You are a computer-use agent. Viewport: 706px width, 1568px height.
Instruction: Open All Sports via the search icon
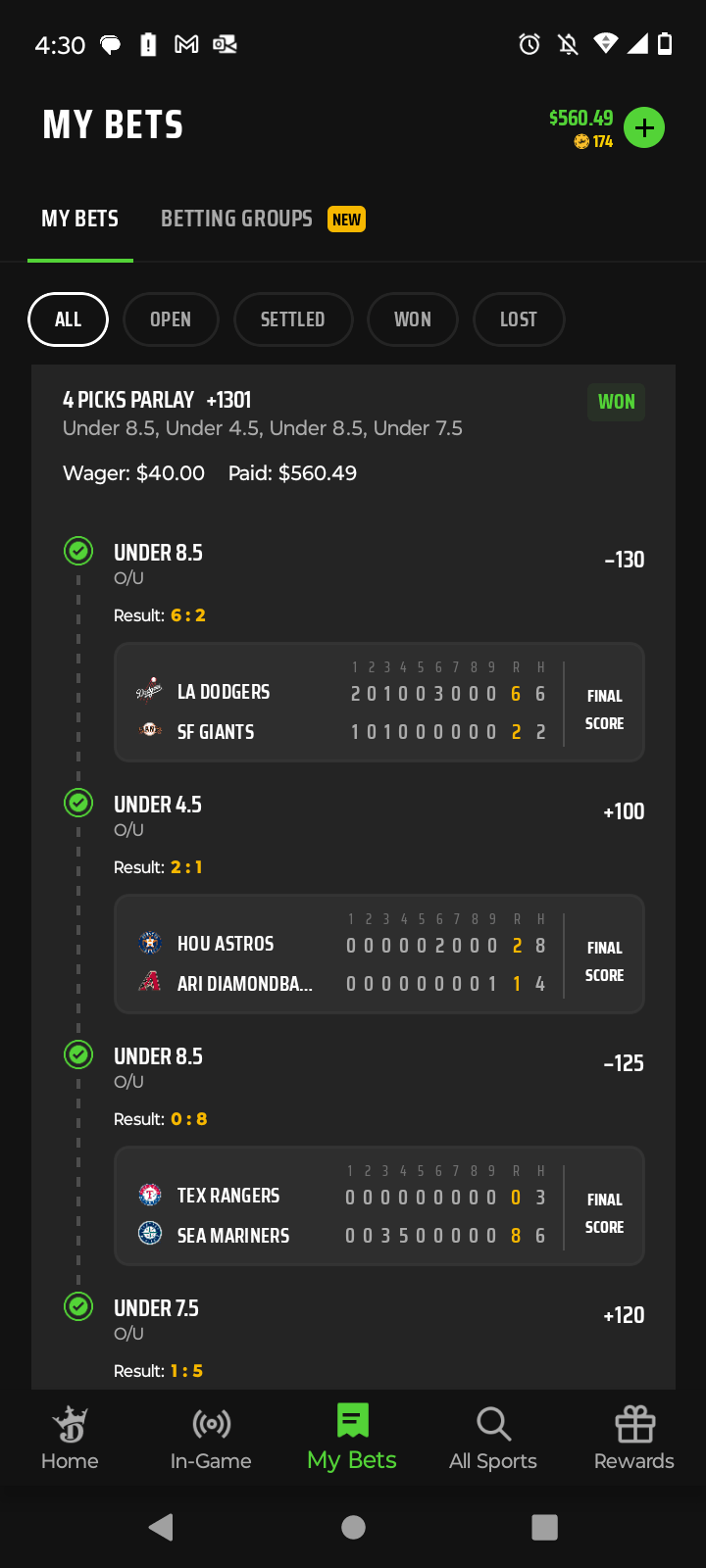click(492, 1423)
